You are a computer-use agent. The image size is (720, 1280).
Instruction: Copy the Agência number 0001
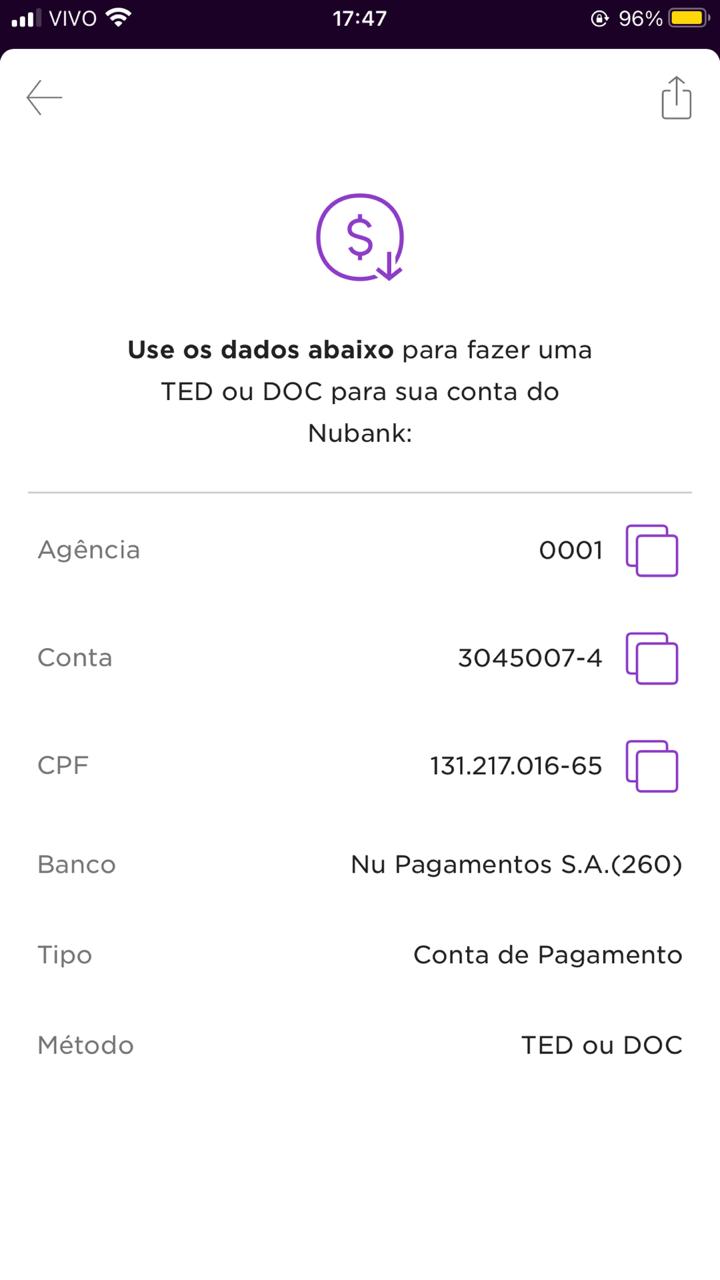tap(652, 551)
